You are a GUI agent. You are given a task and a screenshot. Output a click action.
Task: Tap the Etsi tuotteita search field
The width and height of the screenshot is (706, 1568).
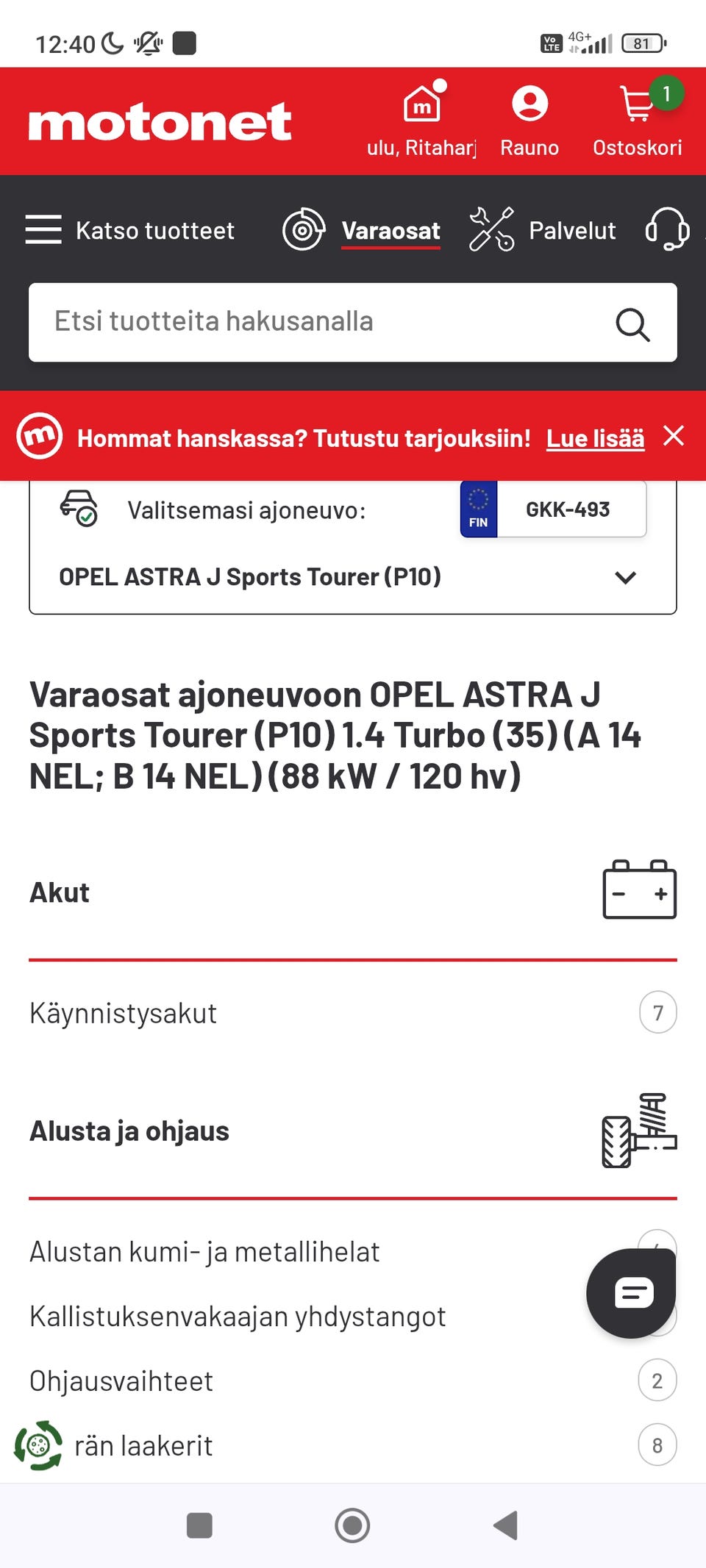coord(294,321)
